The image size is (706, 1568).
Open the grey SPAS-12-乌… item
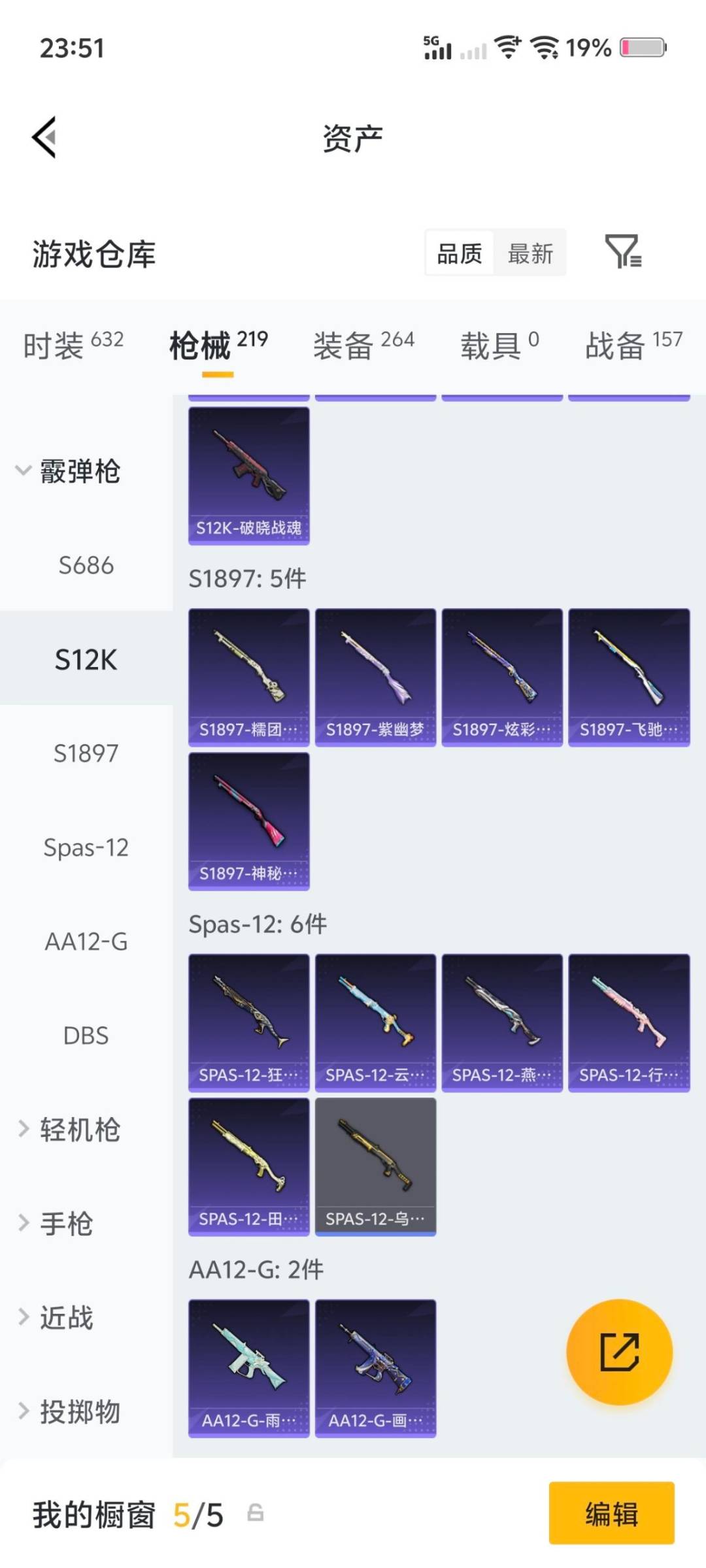(x=375, y=1166)
